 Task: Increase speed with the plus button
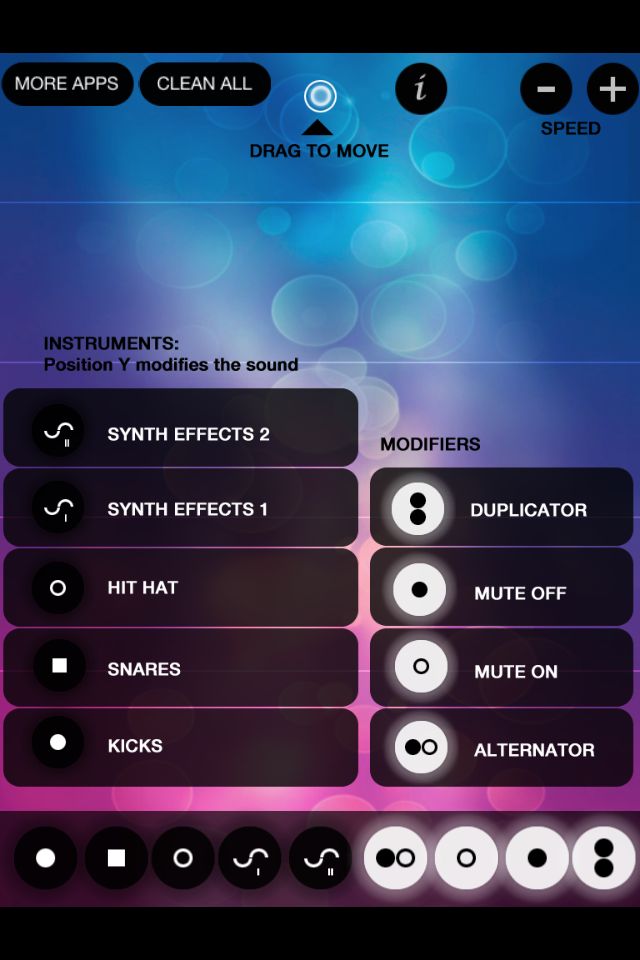tap(612, 89)
